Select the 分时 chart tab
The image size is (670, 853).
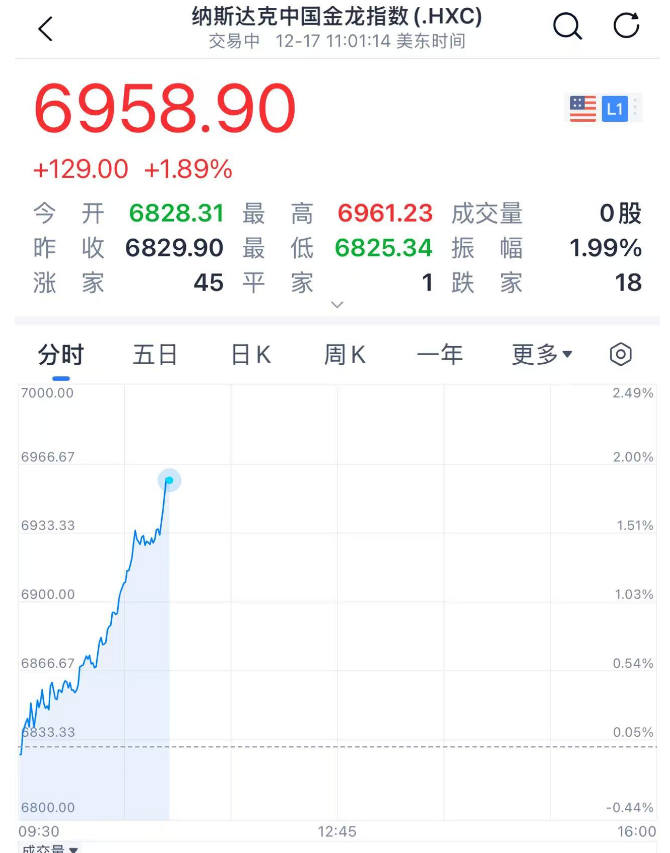coord(61,355)
